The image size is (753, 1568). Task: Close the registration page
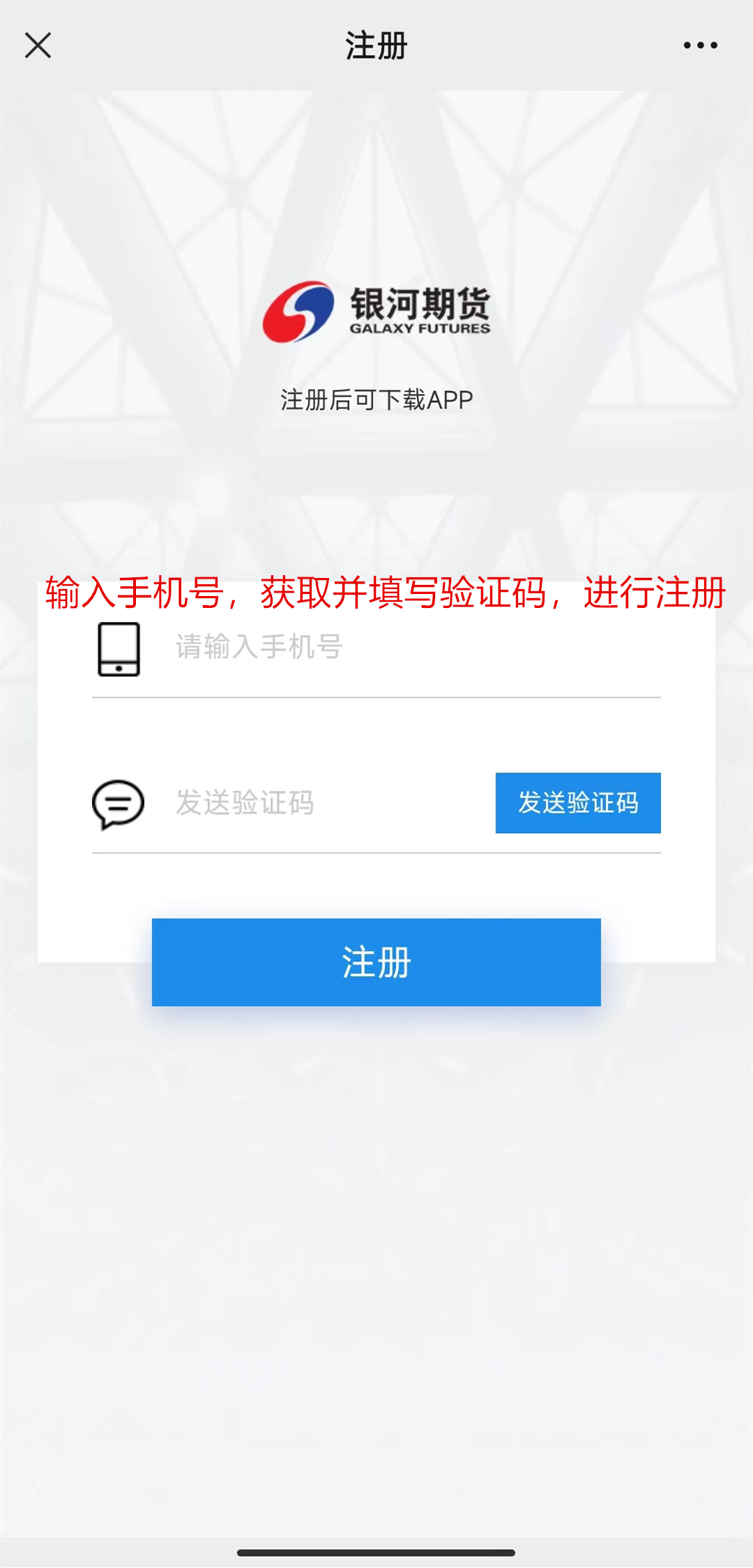[38, 45]
